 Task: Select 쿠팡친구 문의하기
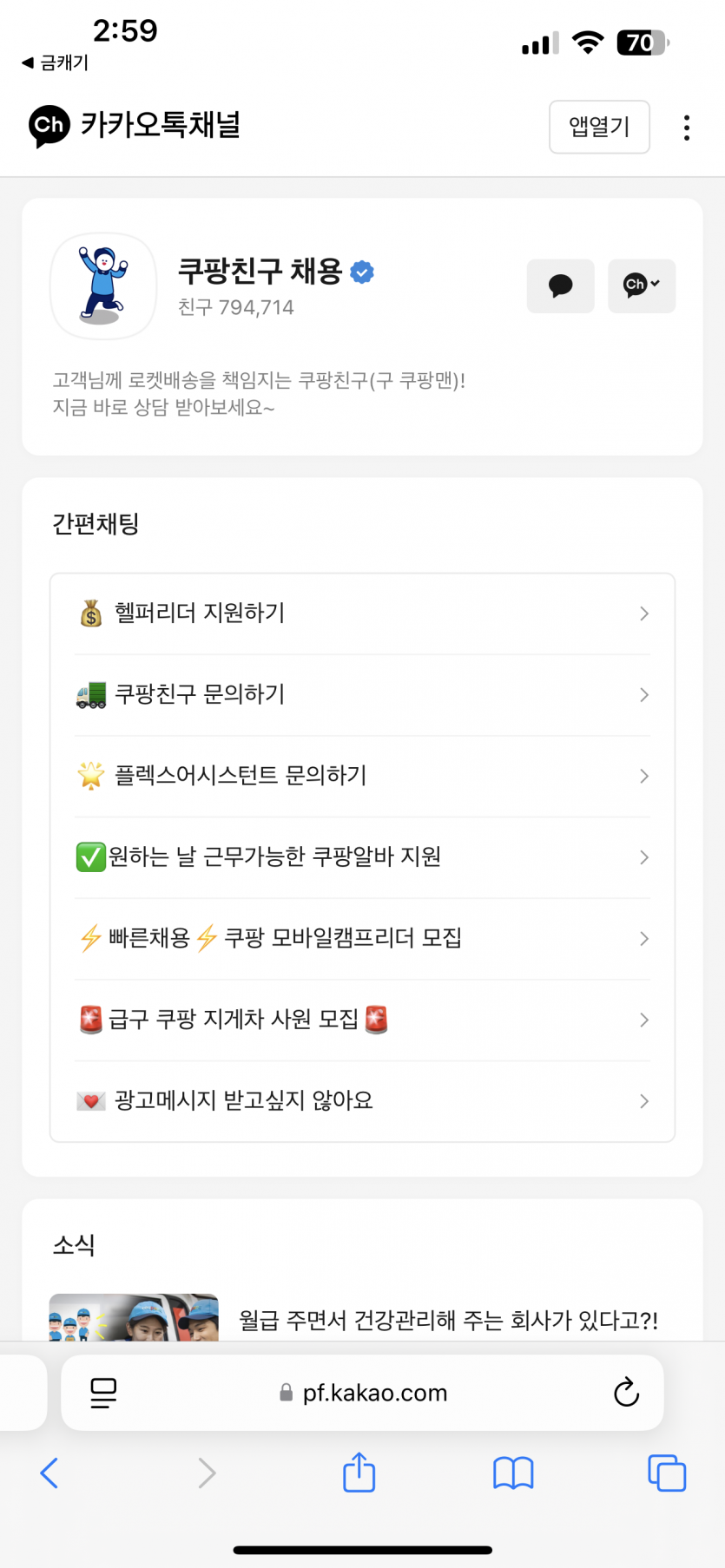coord(362,695)
